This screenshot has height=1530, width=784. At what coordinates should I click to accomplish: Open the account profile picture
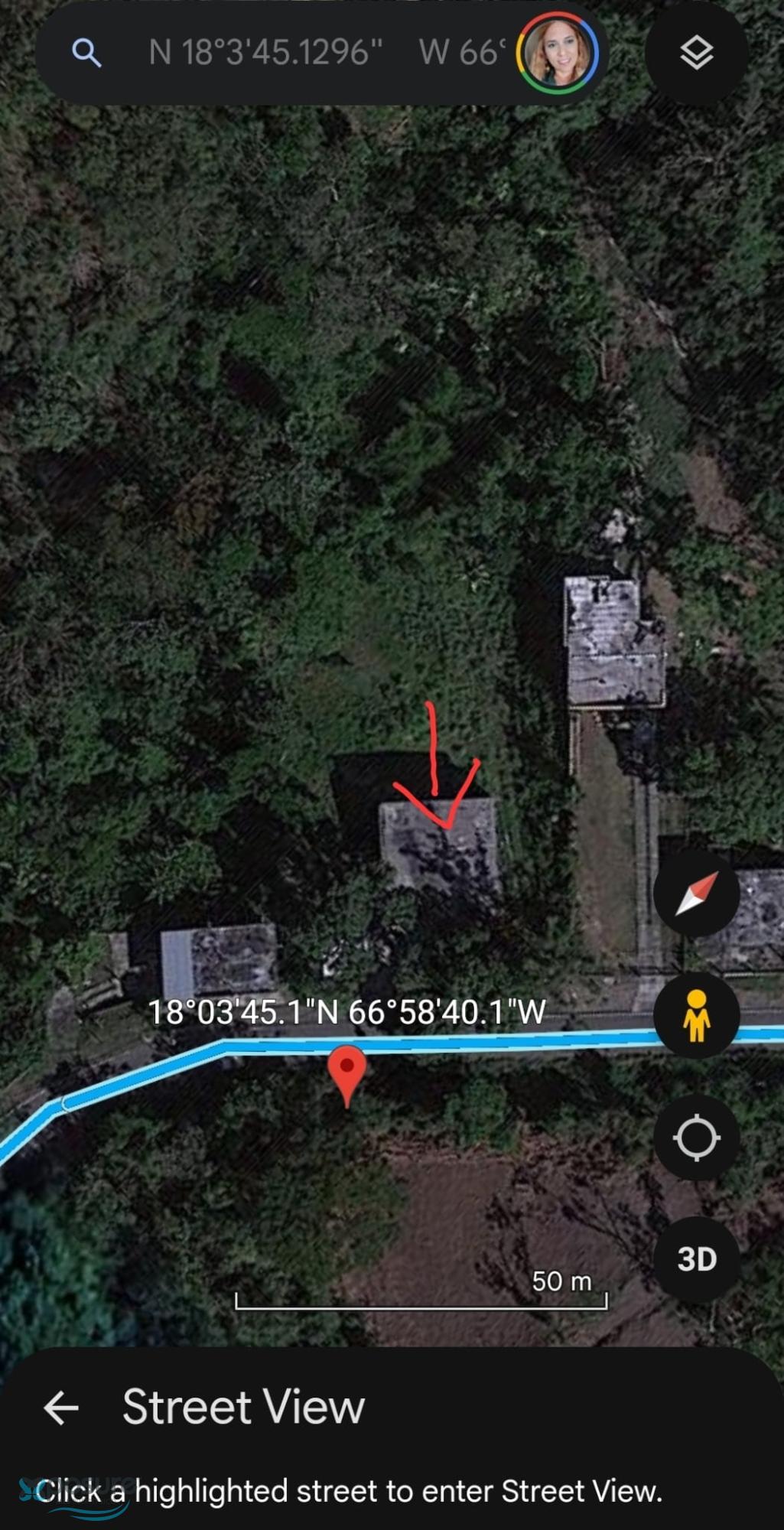(x=558, y=53)
